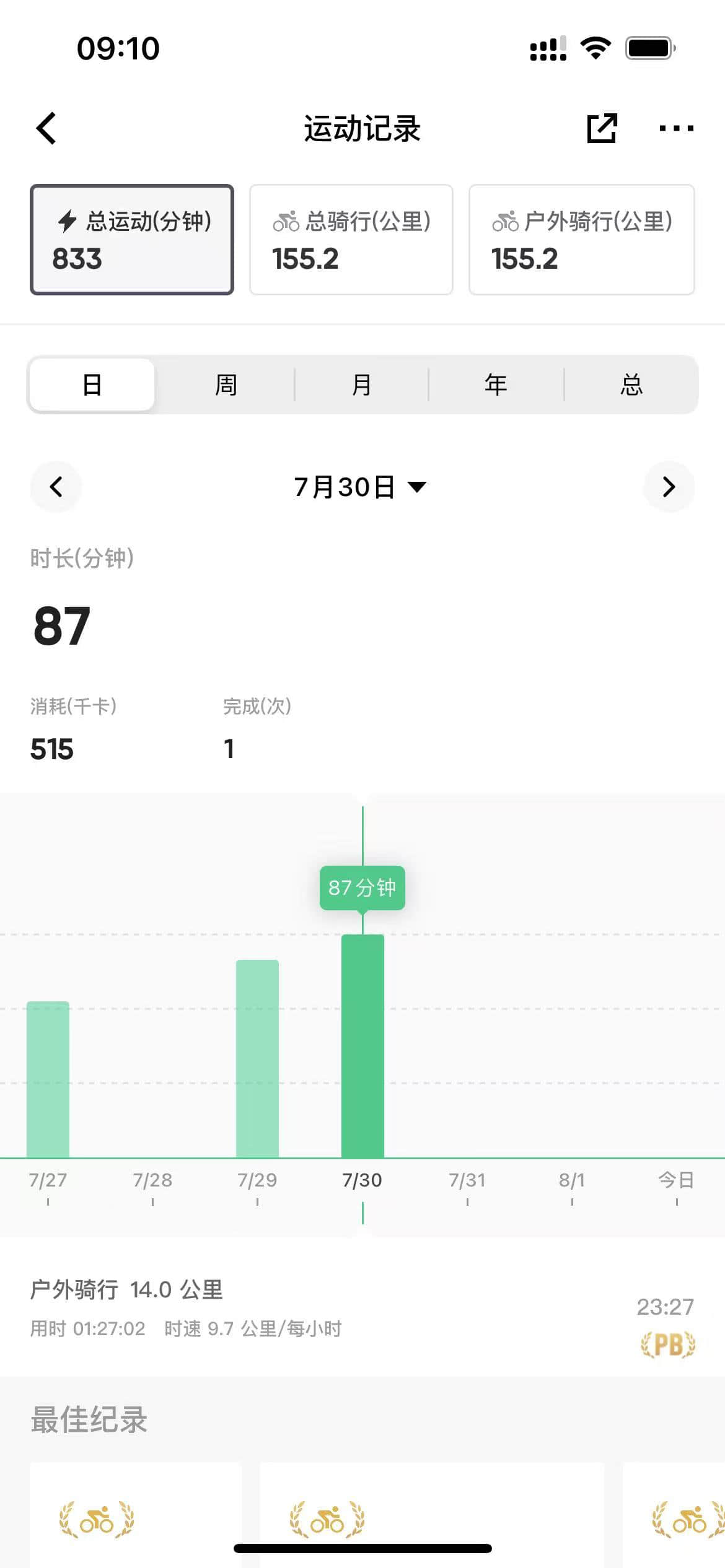Switch to the 月 view
The width and height of the screenshot is (725, 1568).
361,385
